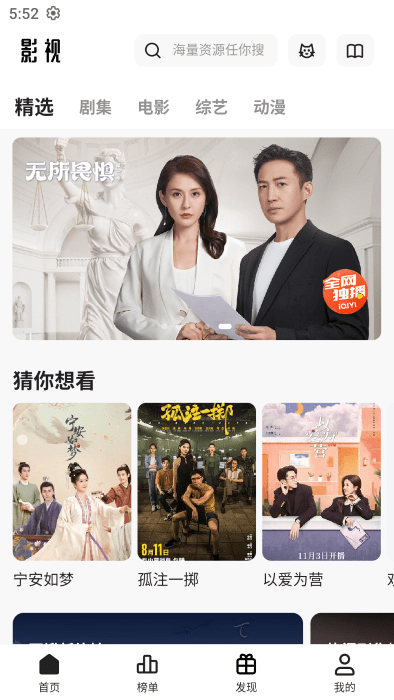Open the 无所畏惧 featured banner

[x=197, y=238]
